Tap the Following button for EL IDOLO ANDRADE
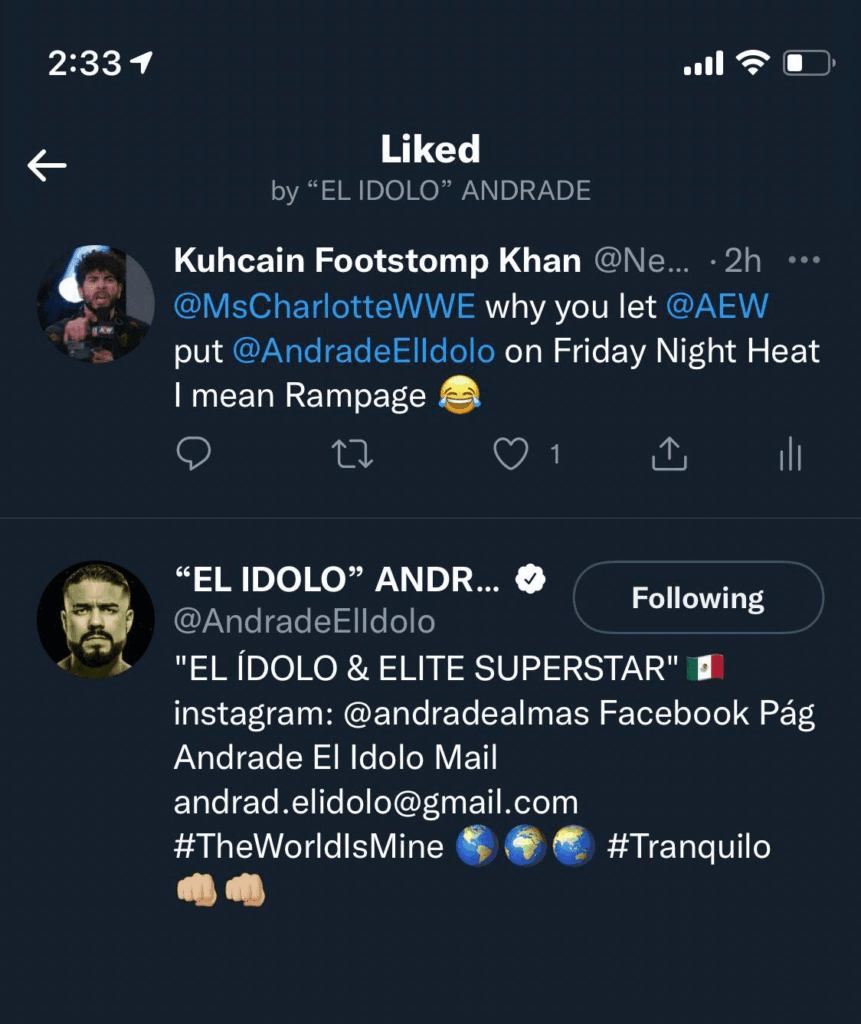 tap(698, 598)
